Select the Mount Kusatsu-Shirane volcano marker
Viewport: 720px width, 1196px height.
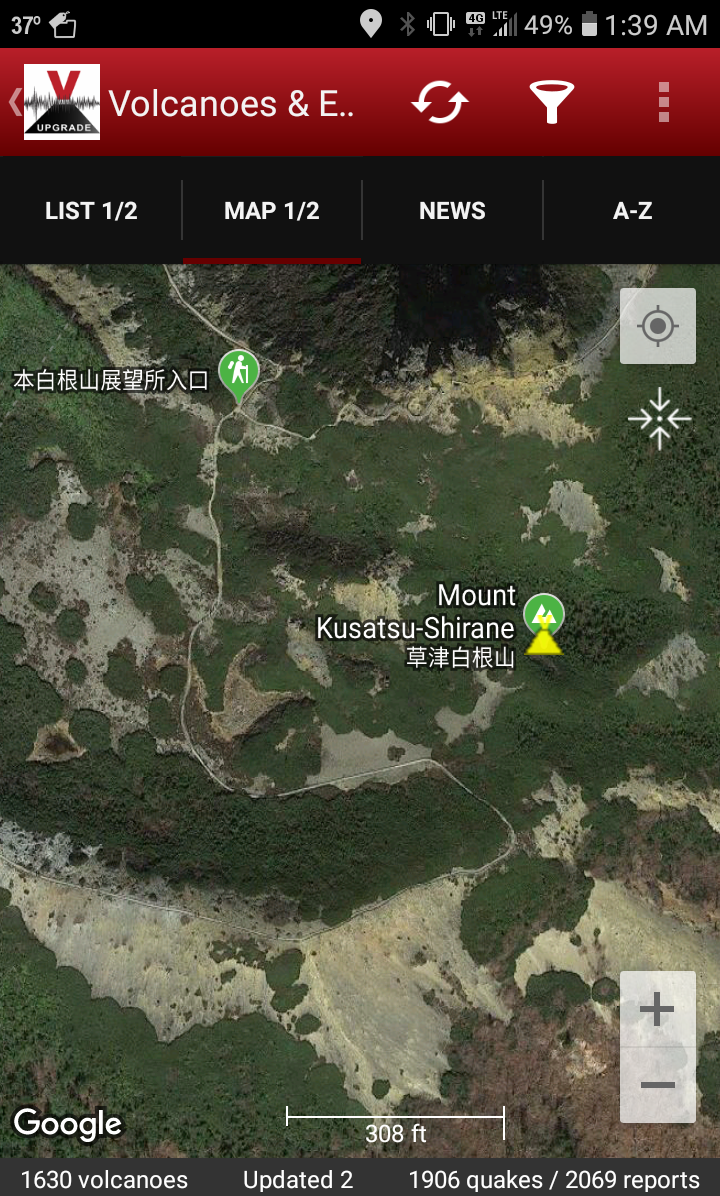[x=544, y=625]
